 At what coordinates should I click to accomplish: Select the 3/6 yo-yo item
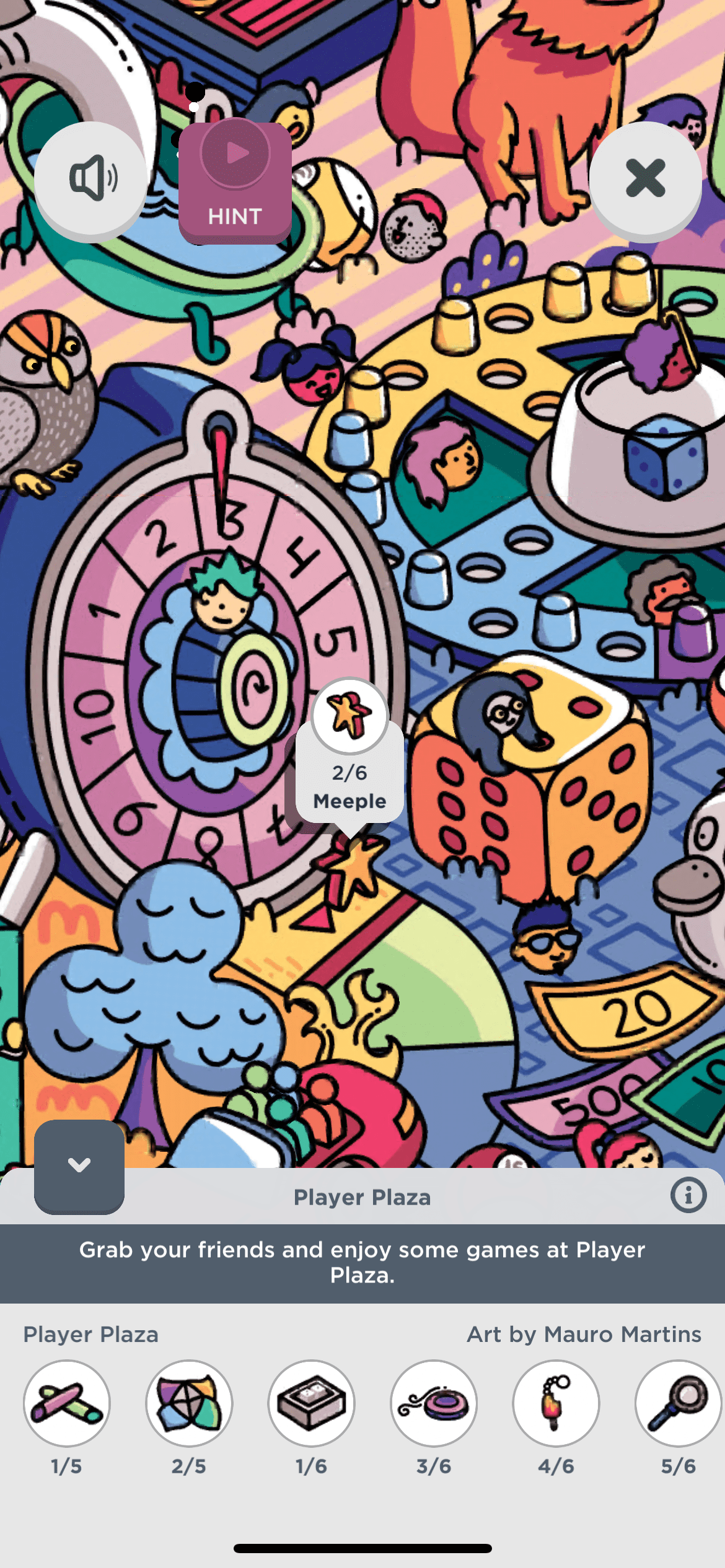(x=434, y=1403)
